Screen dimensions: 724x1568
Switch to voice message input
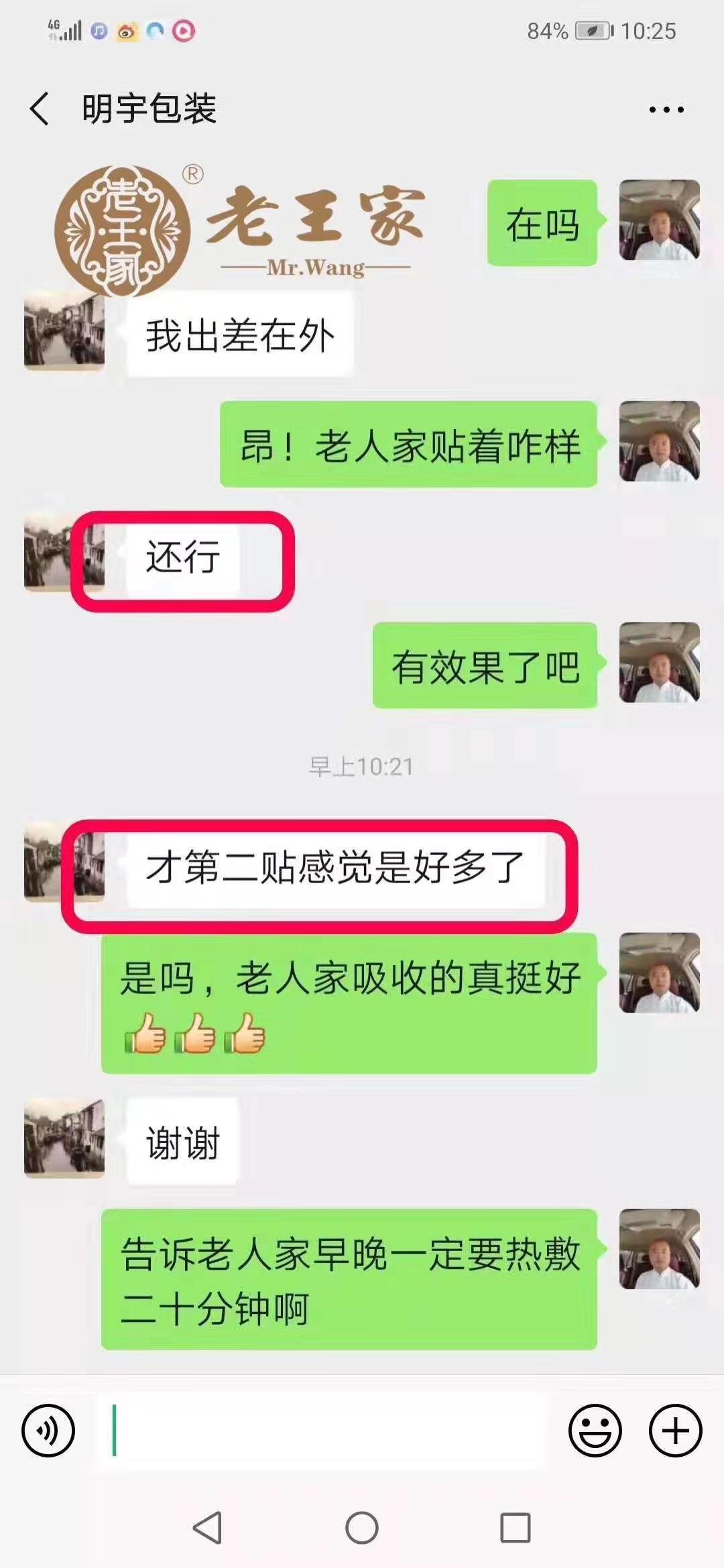pos(48,1431)
